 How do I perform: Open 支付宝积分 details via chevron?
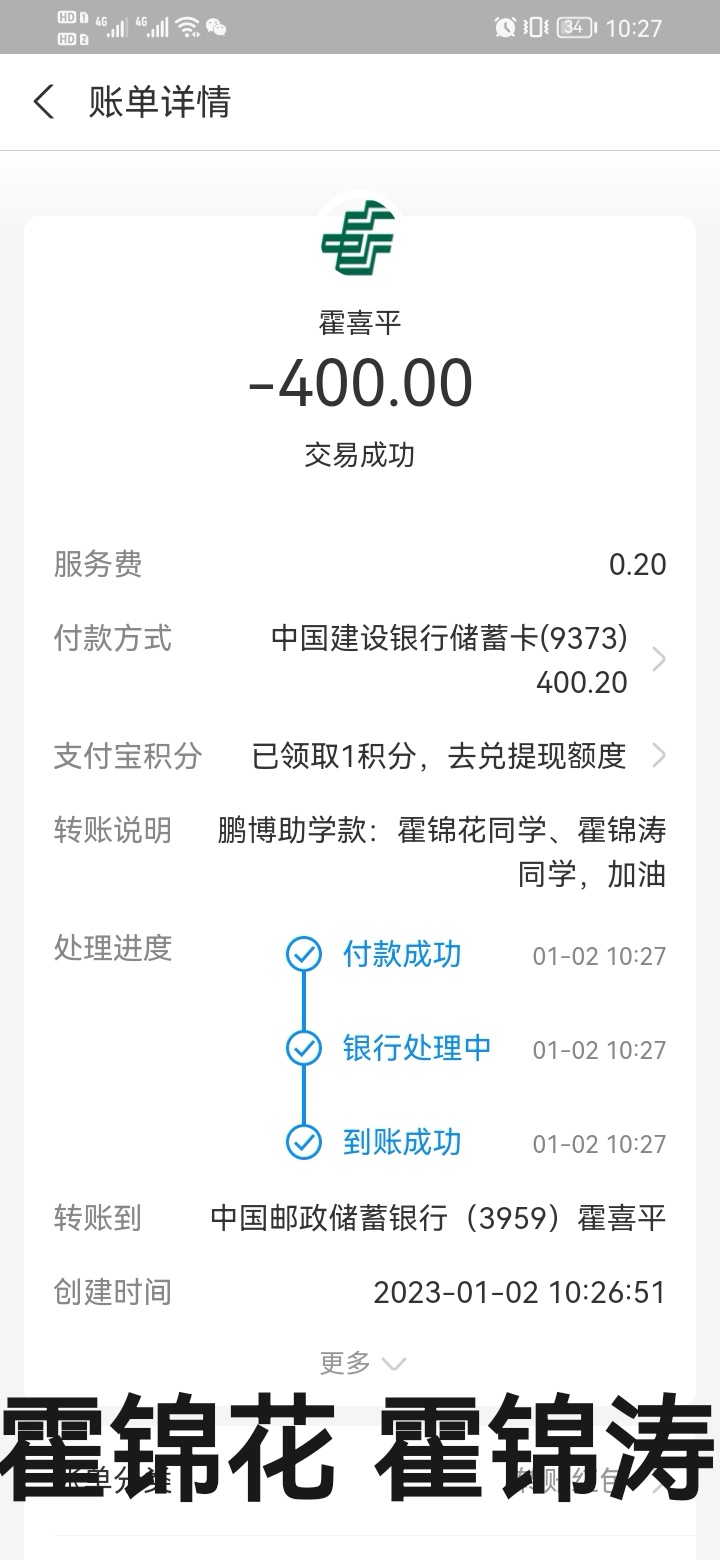click(x=658, y=756)
